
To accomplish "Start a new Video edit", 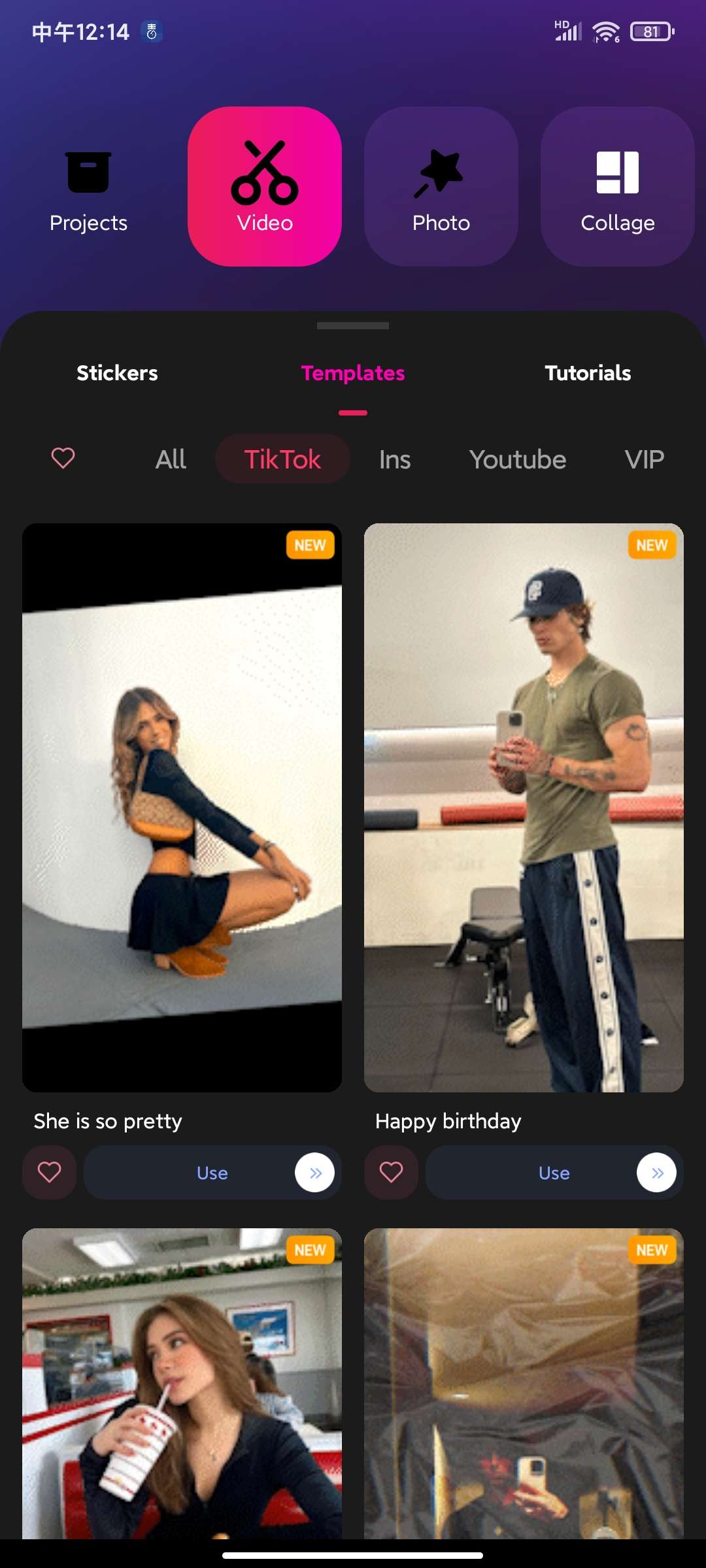I will (x=265, y=186).
